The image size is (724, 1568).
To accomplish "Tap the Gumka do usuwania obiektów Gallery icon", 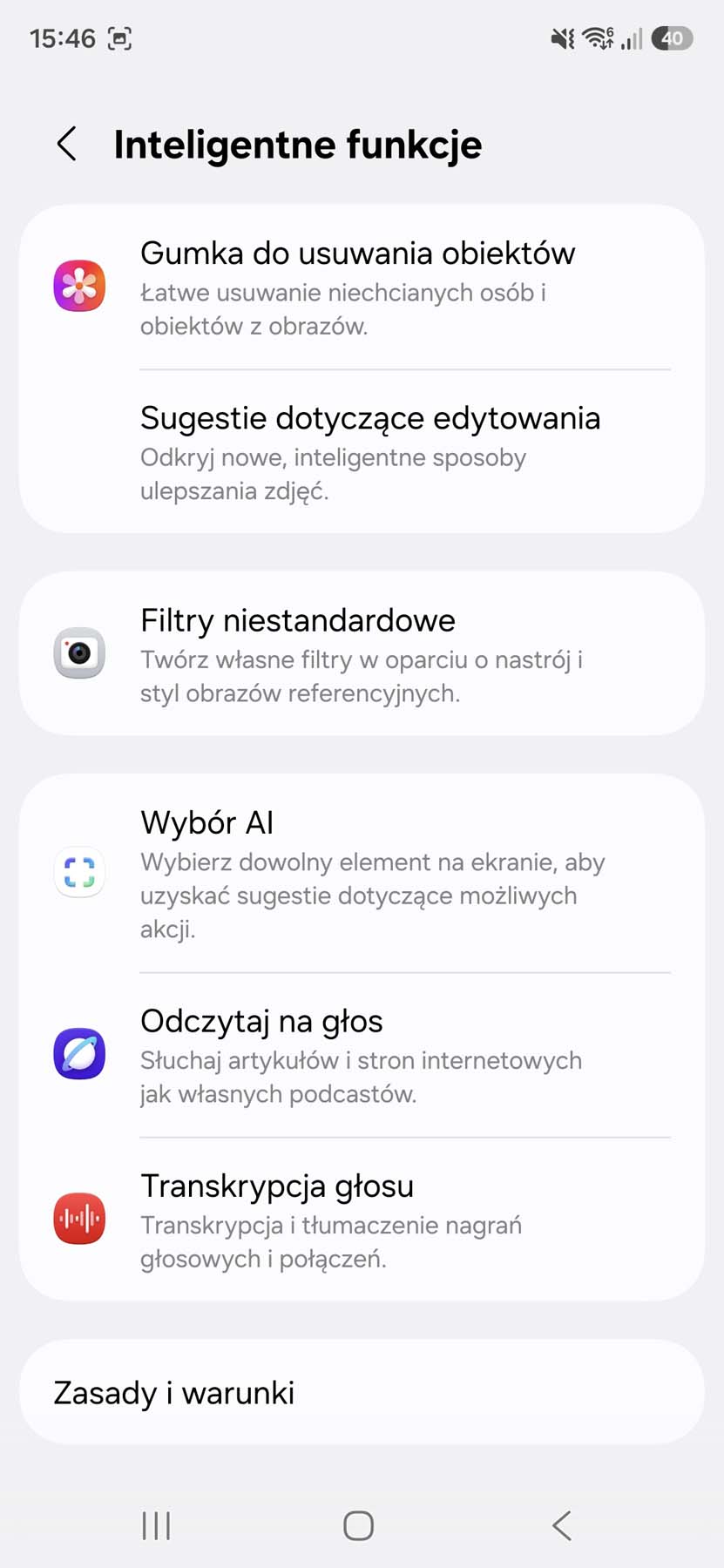I will pos(79,285).
